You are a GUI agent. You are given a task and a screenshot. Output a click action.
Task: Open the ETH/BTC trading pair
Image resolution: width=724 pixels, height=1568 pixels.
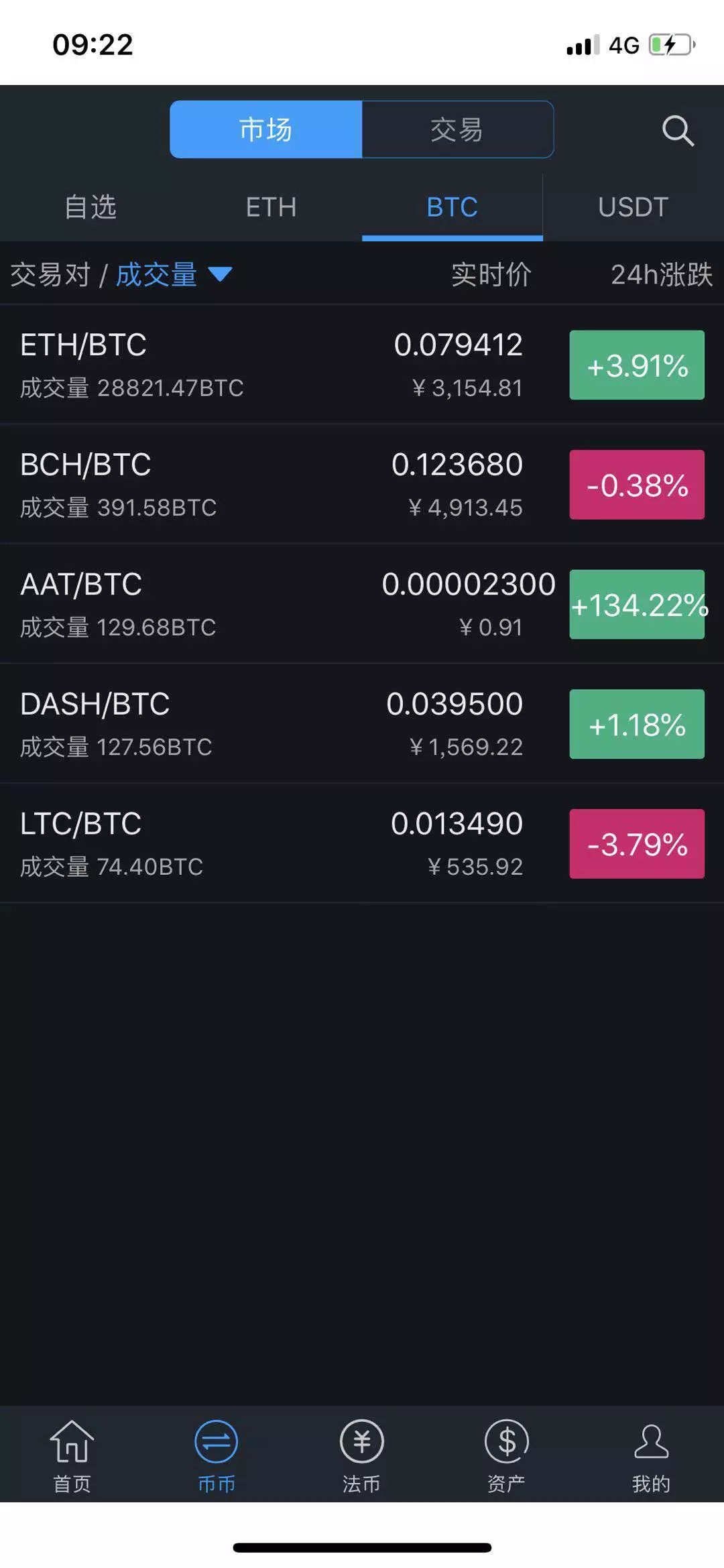coord(362,365)
